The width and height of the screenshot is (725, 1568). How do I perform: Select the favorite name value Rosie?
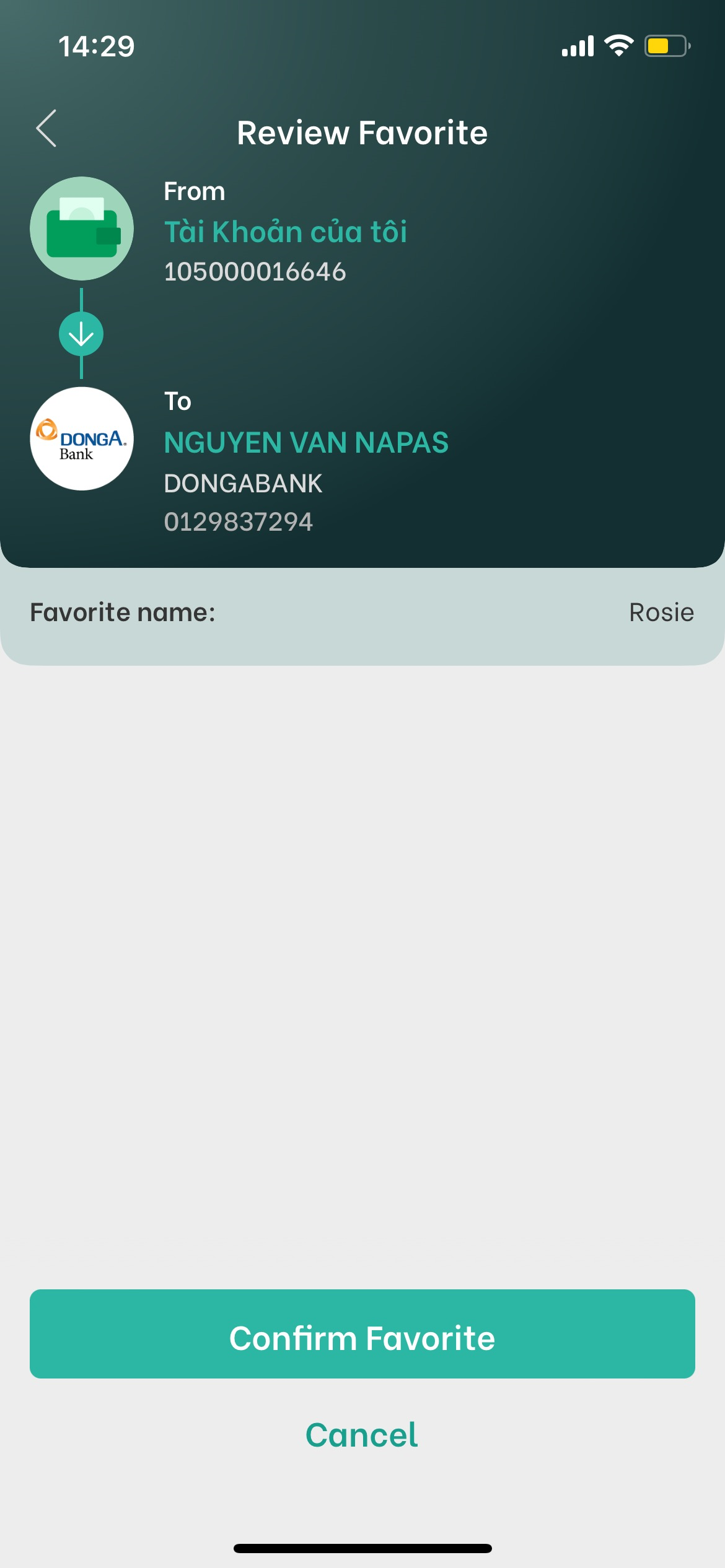tap(661, 612)
